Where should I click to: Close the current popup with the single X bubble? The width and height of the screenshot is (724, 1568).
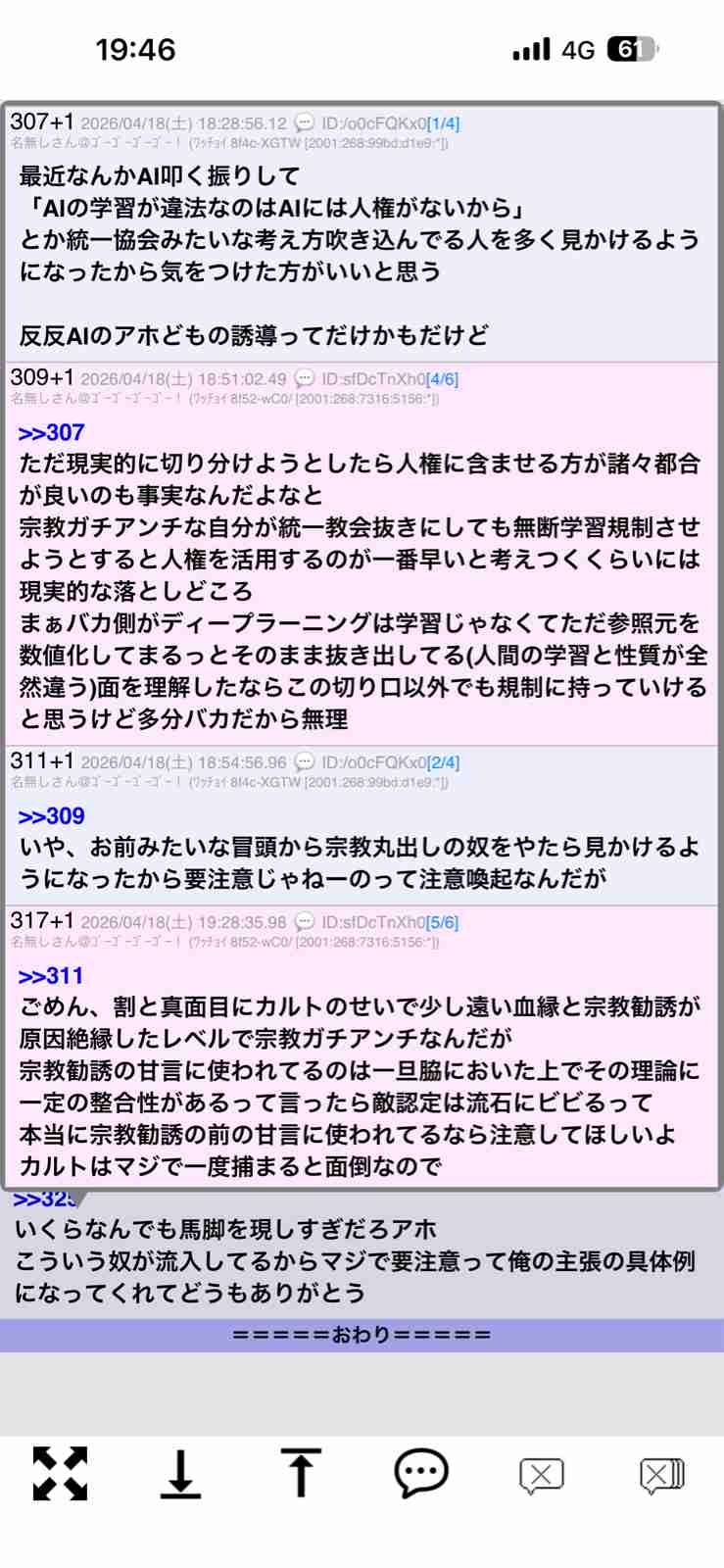[542, 1475]
